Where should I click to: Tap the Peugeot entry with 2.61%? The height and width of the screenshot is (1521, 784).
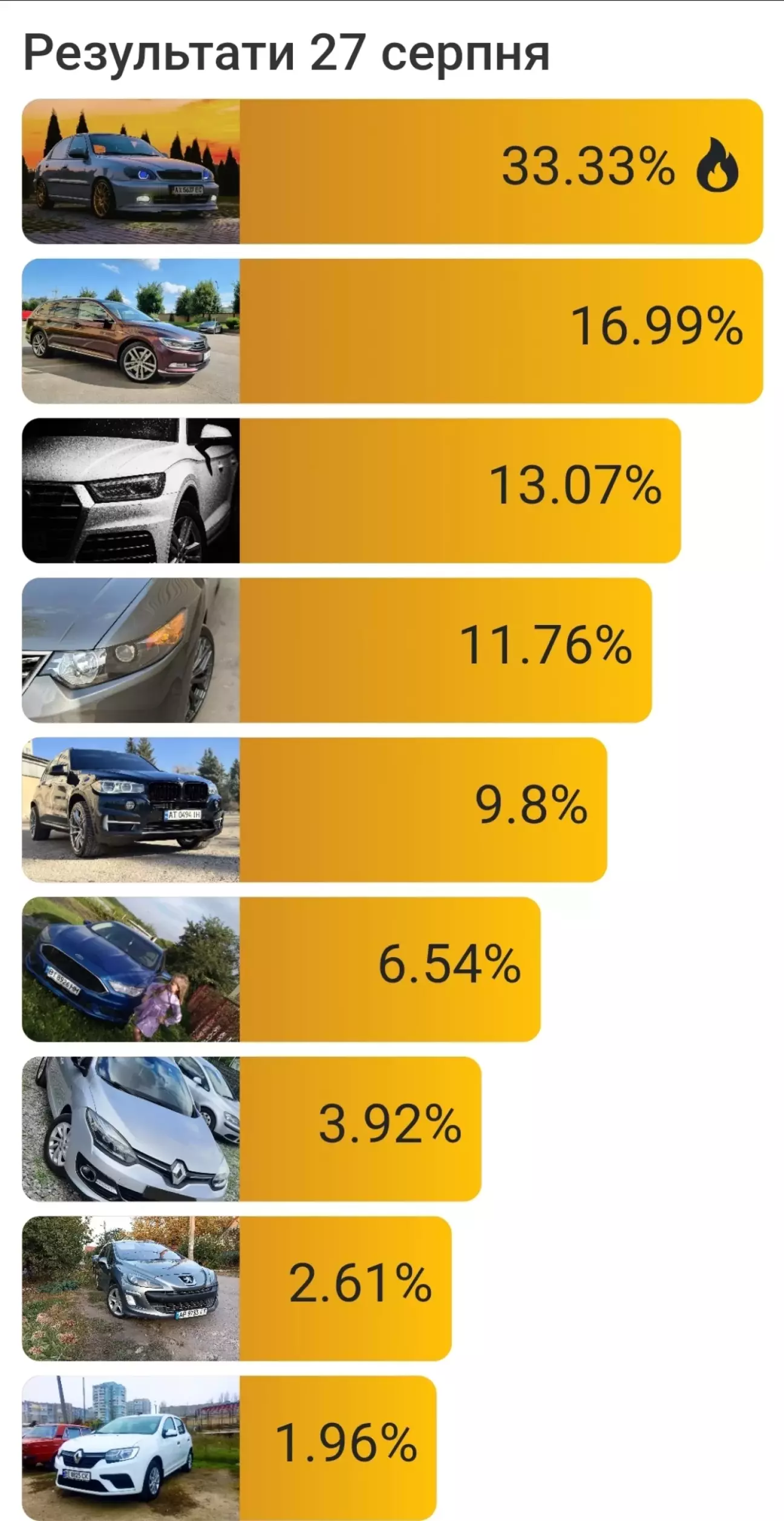(x=237, y=1289)
